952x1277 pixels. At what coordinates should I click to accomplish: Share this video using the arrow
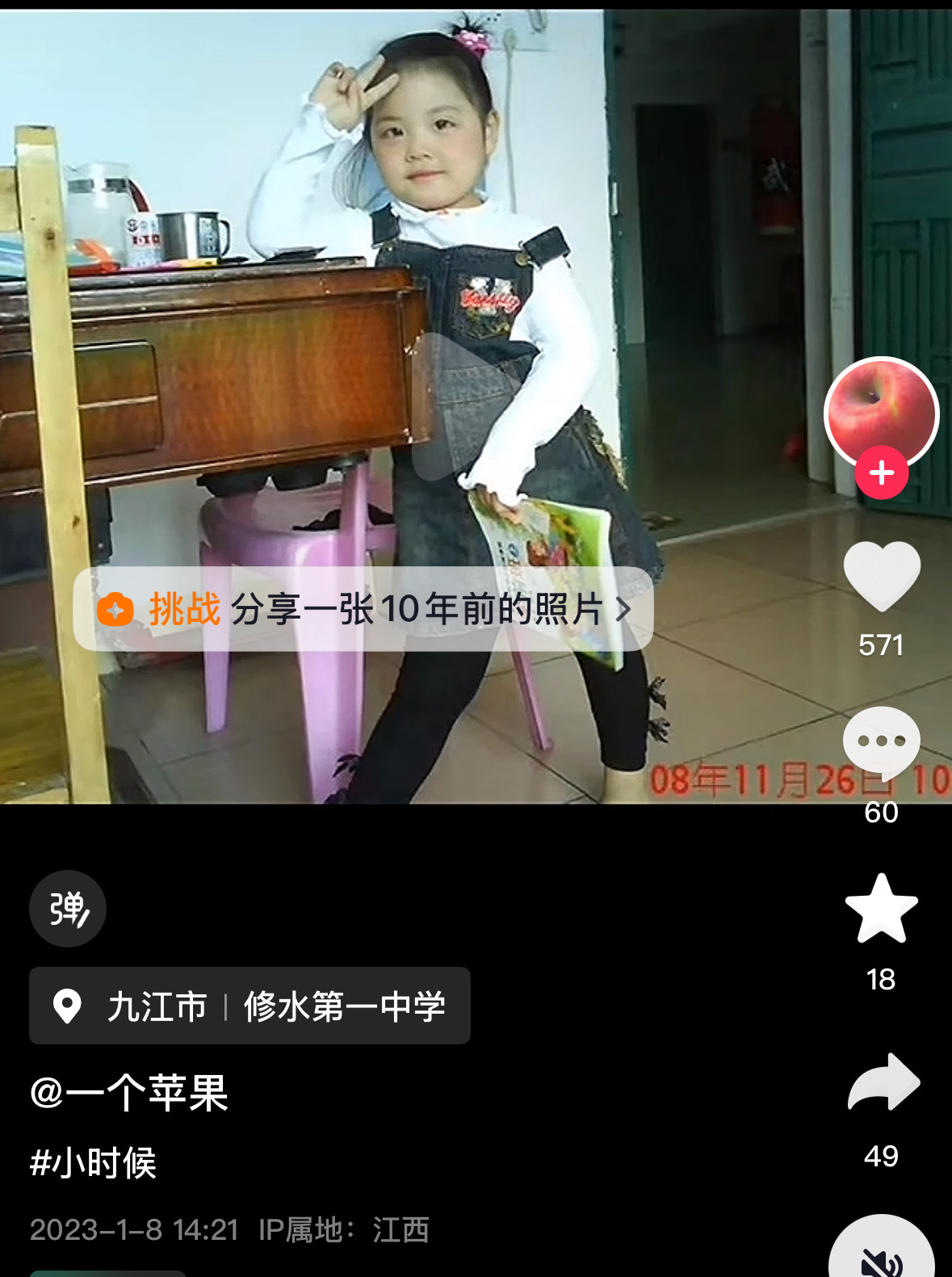[x=883, y=1083]
